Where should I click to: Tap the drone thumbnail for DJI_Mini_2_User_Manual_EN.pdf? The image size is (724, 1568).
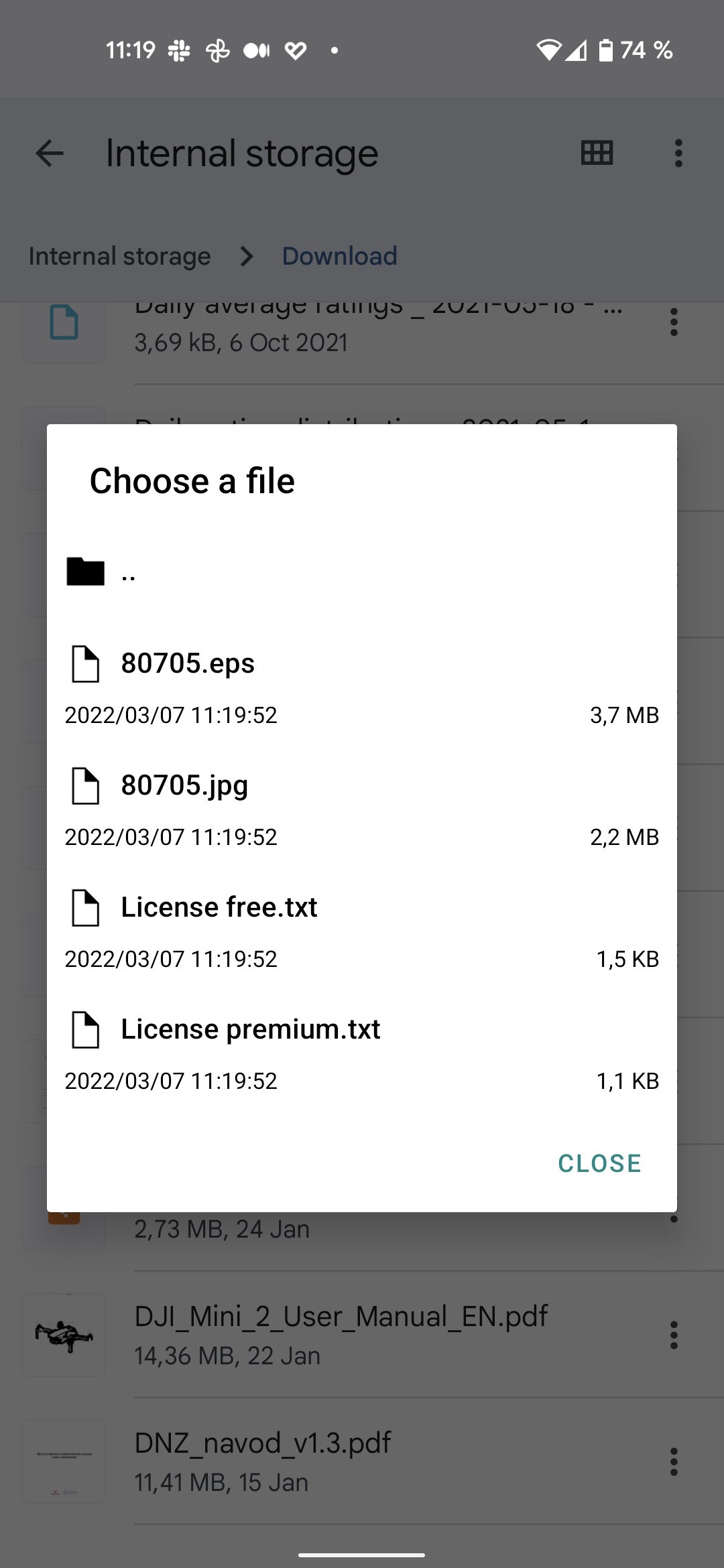pyautogui.click(x=63, y=1335)
